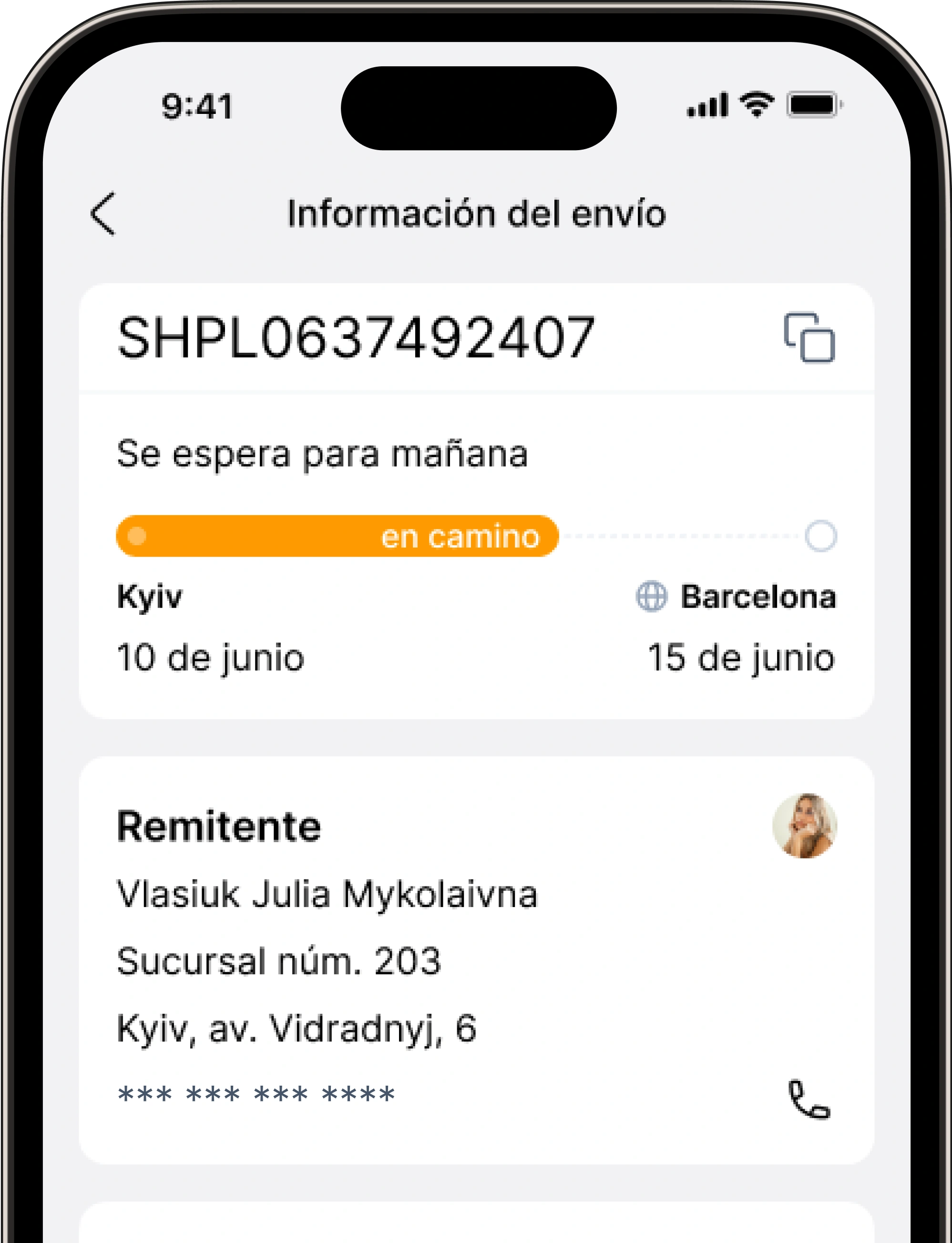The width and height of the screenshot is (952, 1243).
Task: Call the sender via phone icon
Action: click(x=809, y=1100)
